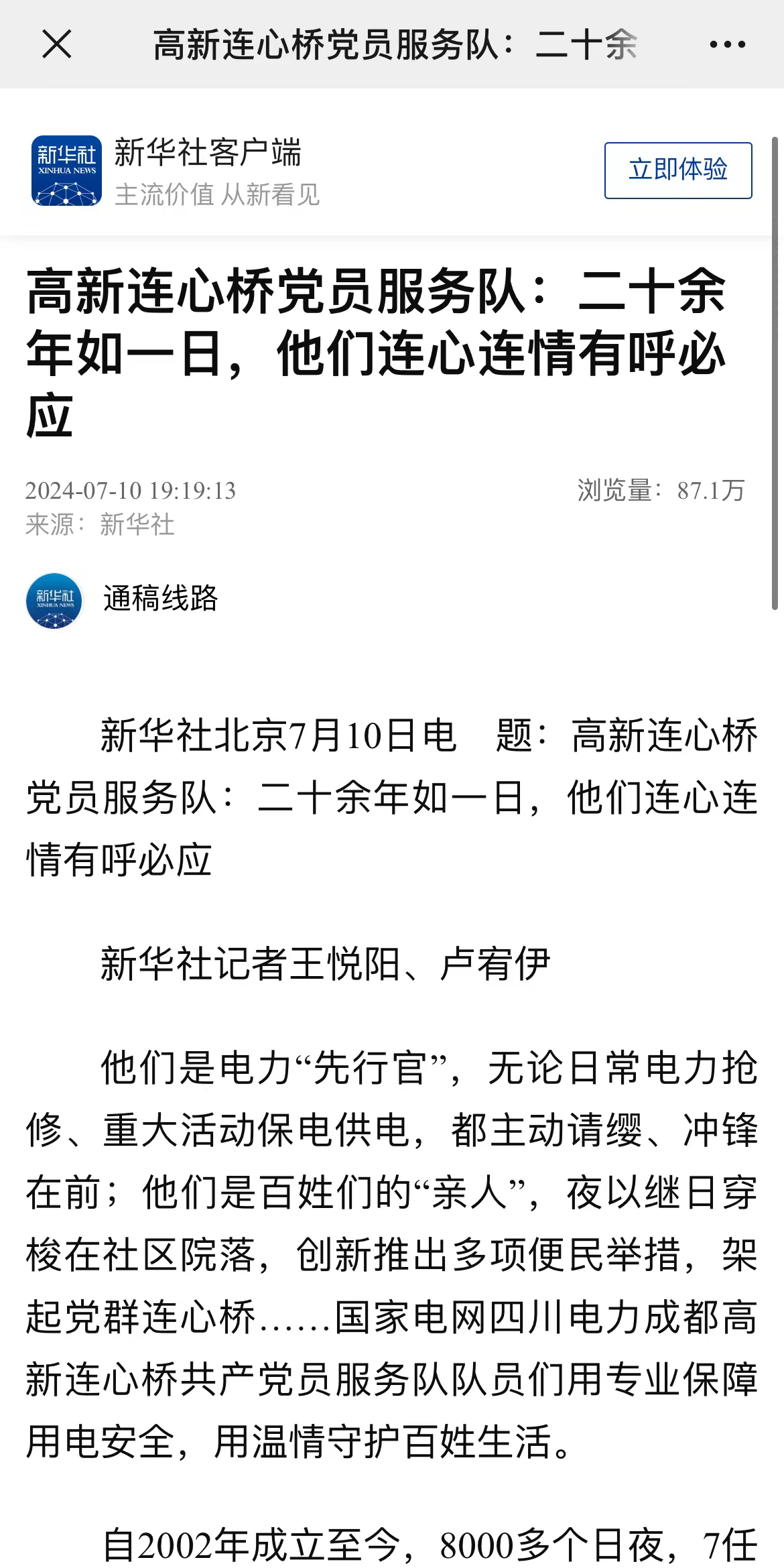Open the three-dot overflow menu
Image resolution: width=784 pixels, height=1568 pixels.
click(x=727, y=45)
